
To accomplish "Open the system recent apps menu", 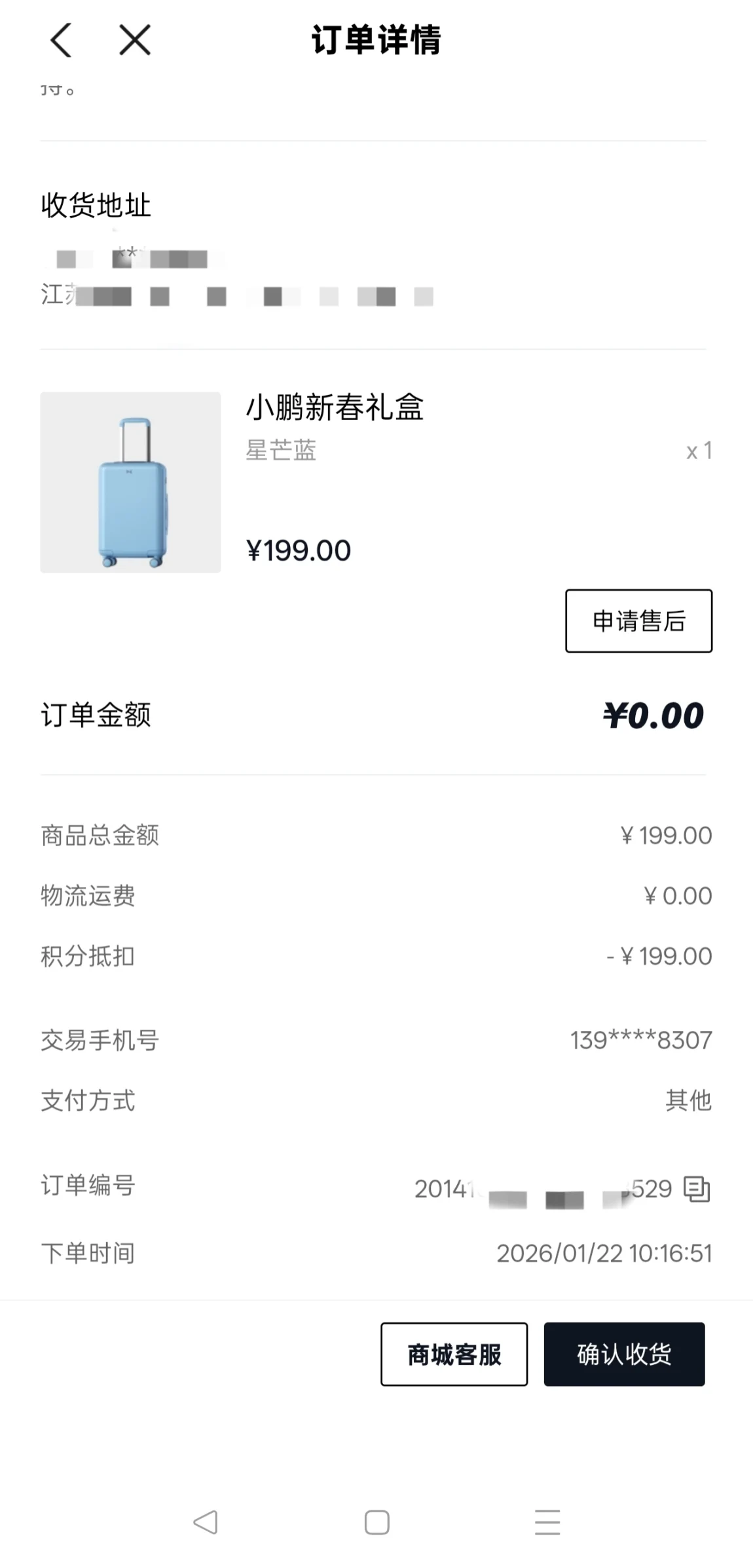I will tap(547, 1522).
